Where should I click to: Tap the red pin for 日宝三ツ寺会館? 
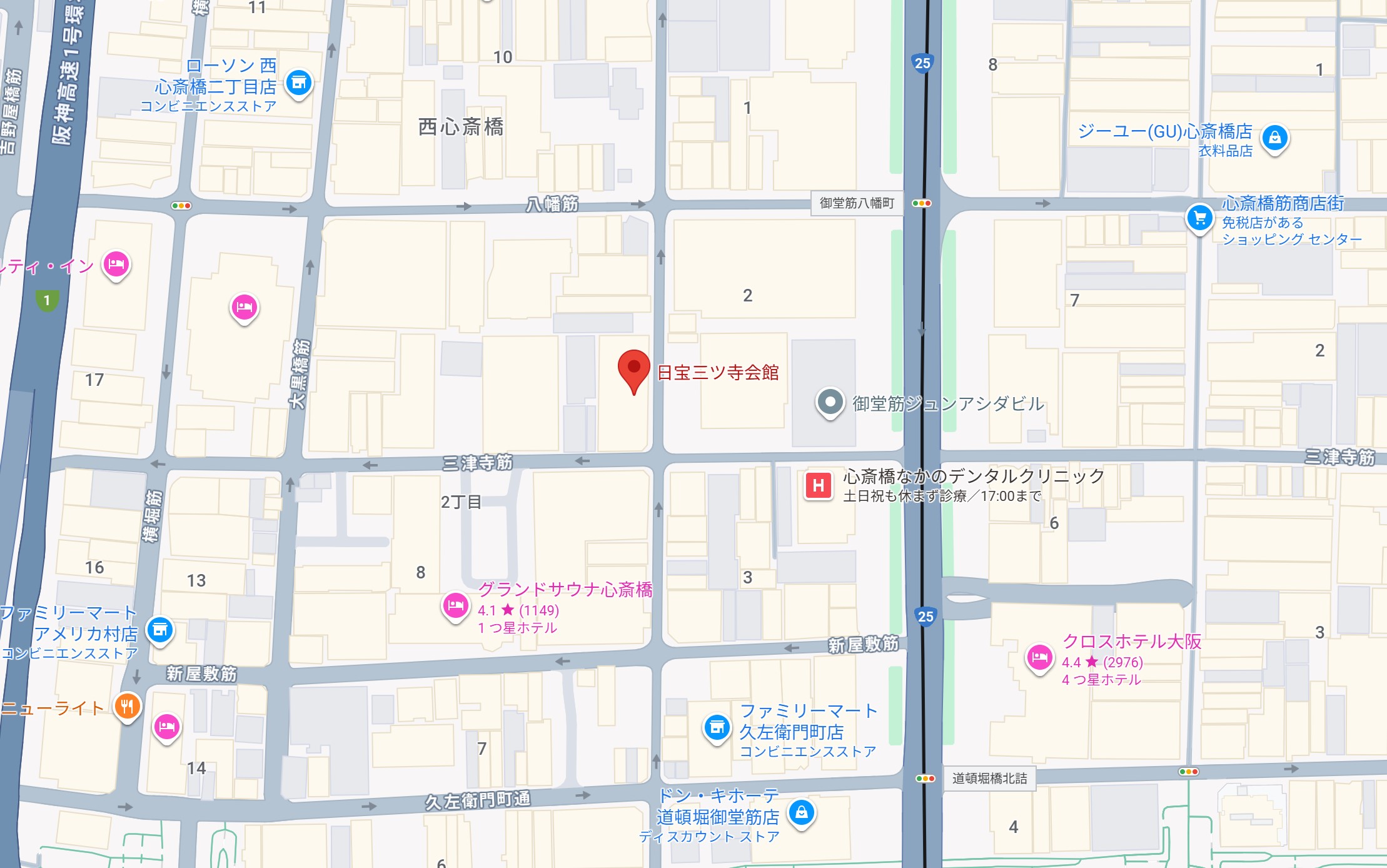(x=633, y=369)
